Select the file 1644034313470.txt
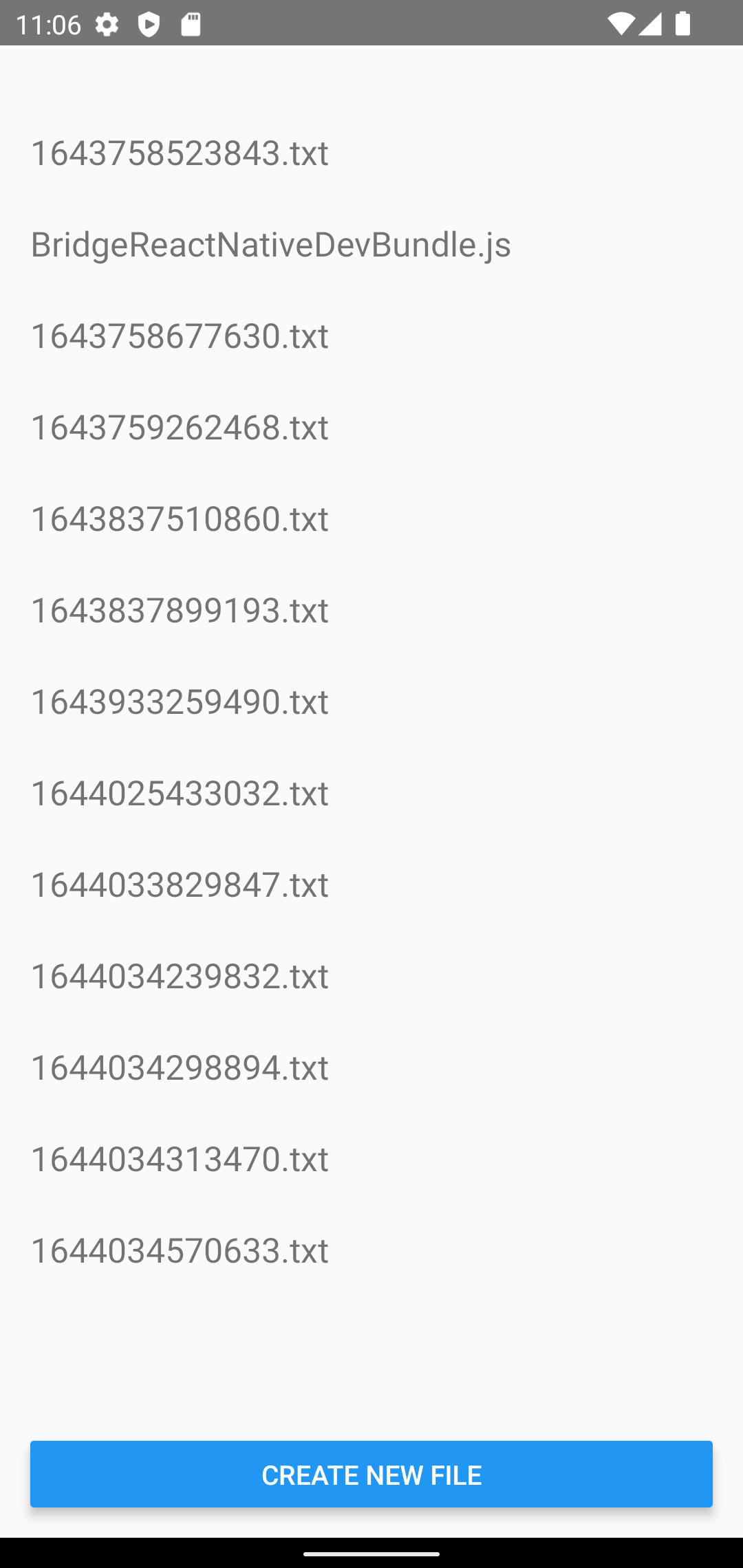The image size is (743, 1568). tap(180, 1159)
